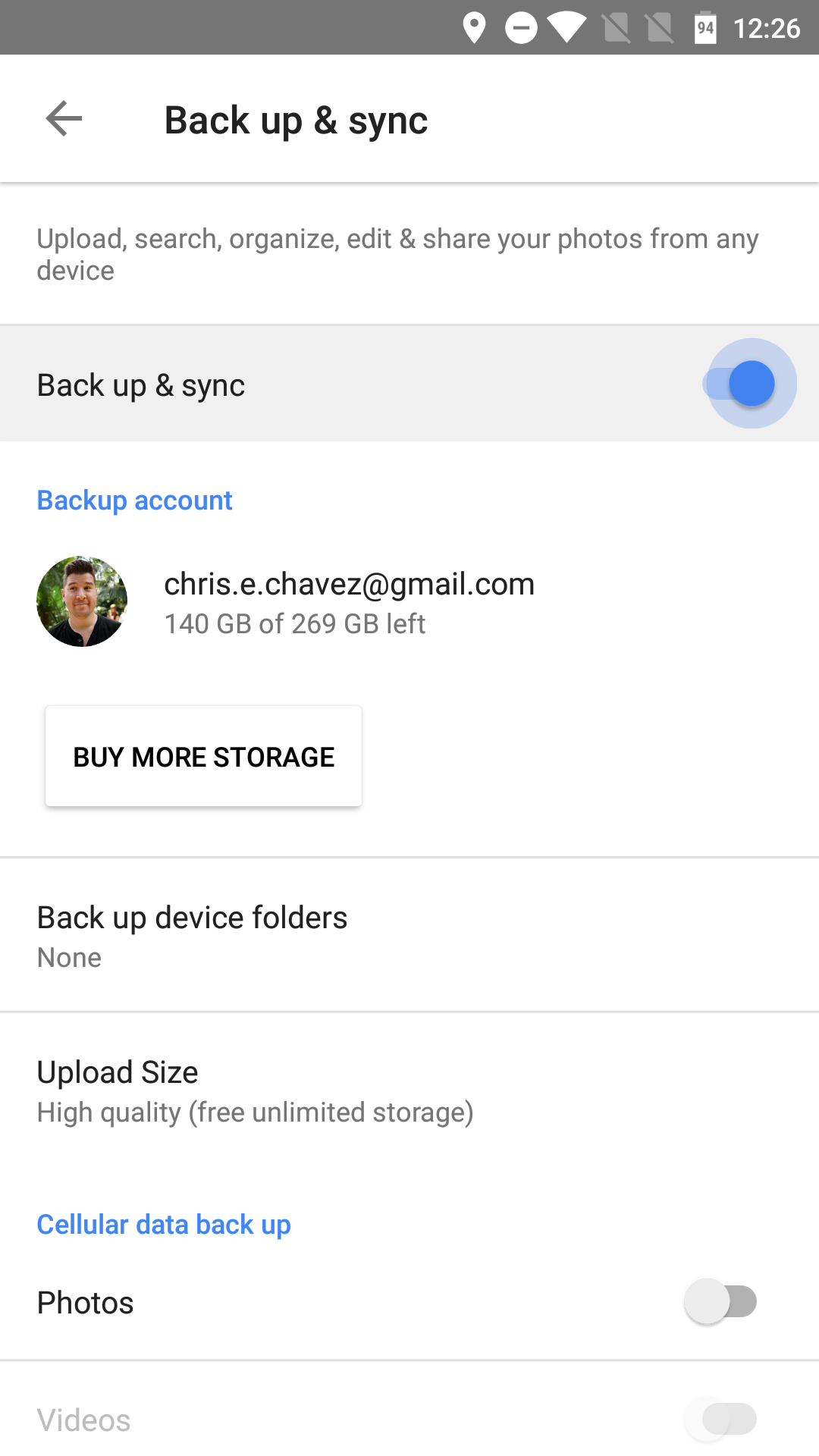
Task: Open Back up device folders
Action: 409,935
